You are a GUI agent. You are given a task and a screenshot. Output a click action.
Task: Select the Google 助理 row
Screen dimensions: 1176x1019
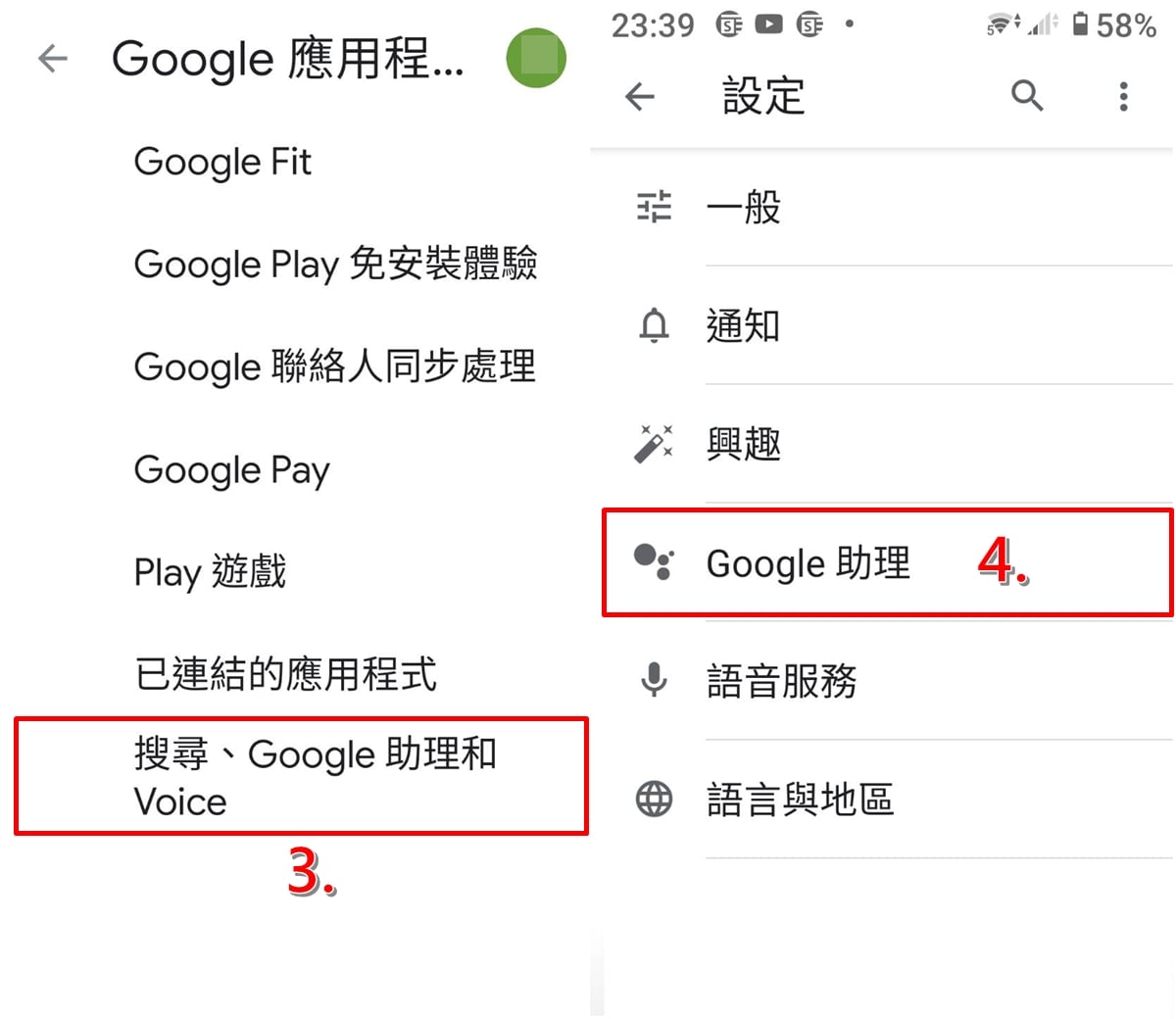[888, 562]
